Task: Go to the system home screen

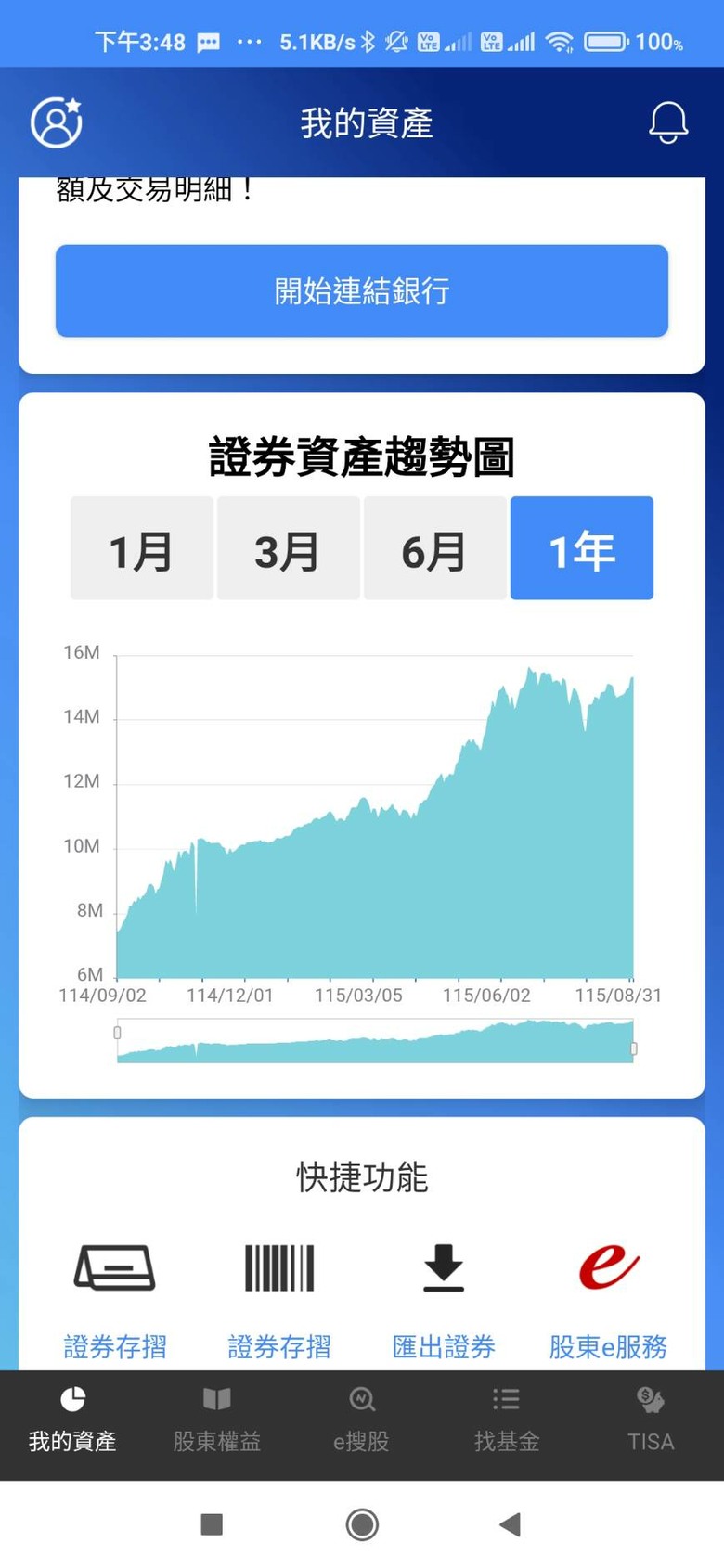Action: 362,1524
